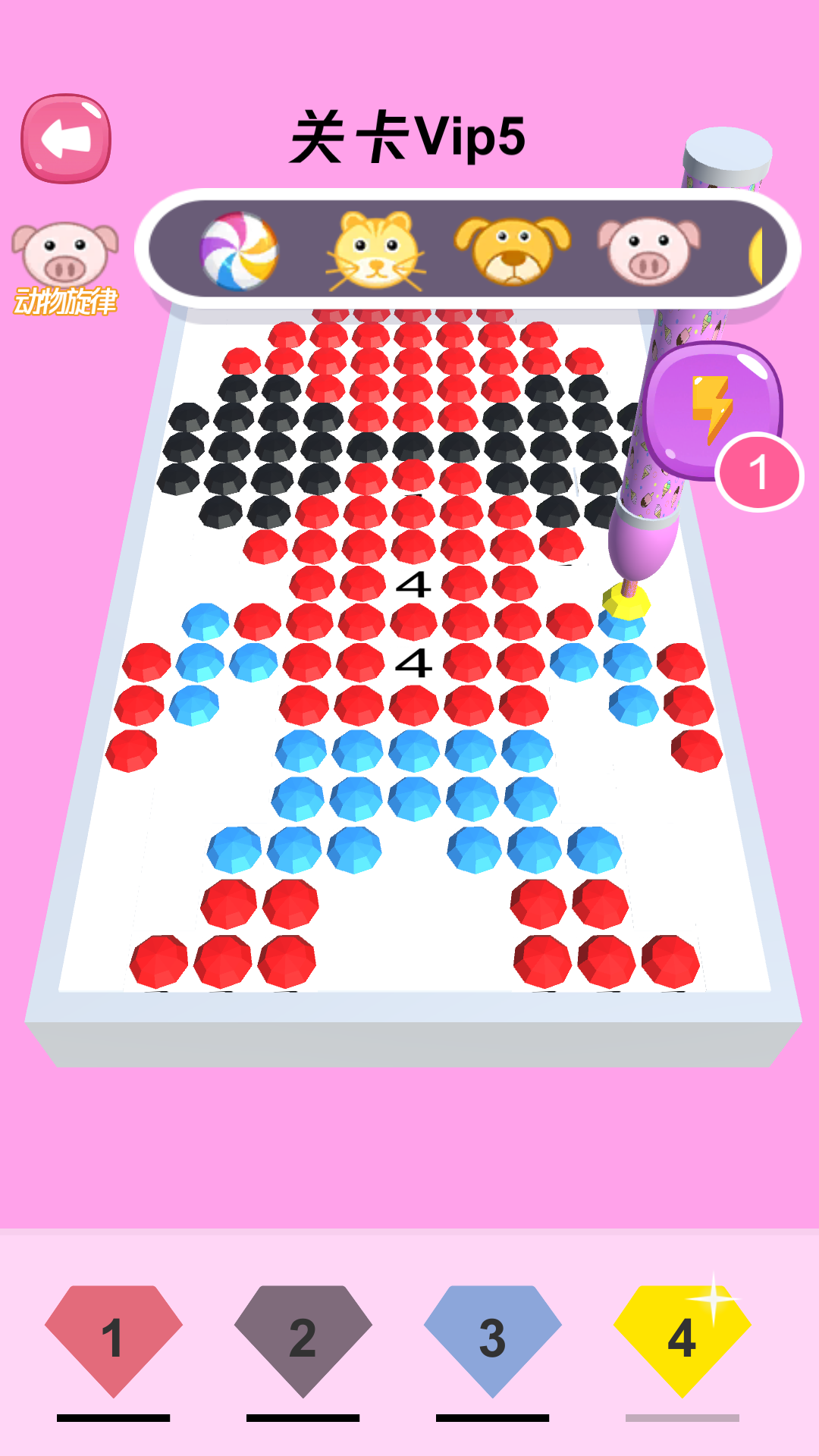Select the cat sound icon
Screen dimensions: 819x1456
pos(376,250)
